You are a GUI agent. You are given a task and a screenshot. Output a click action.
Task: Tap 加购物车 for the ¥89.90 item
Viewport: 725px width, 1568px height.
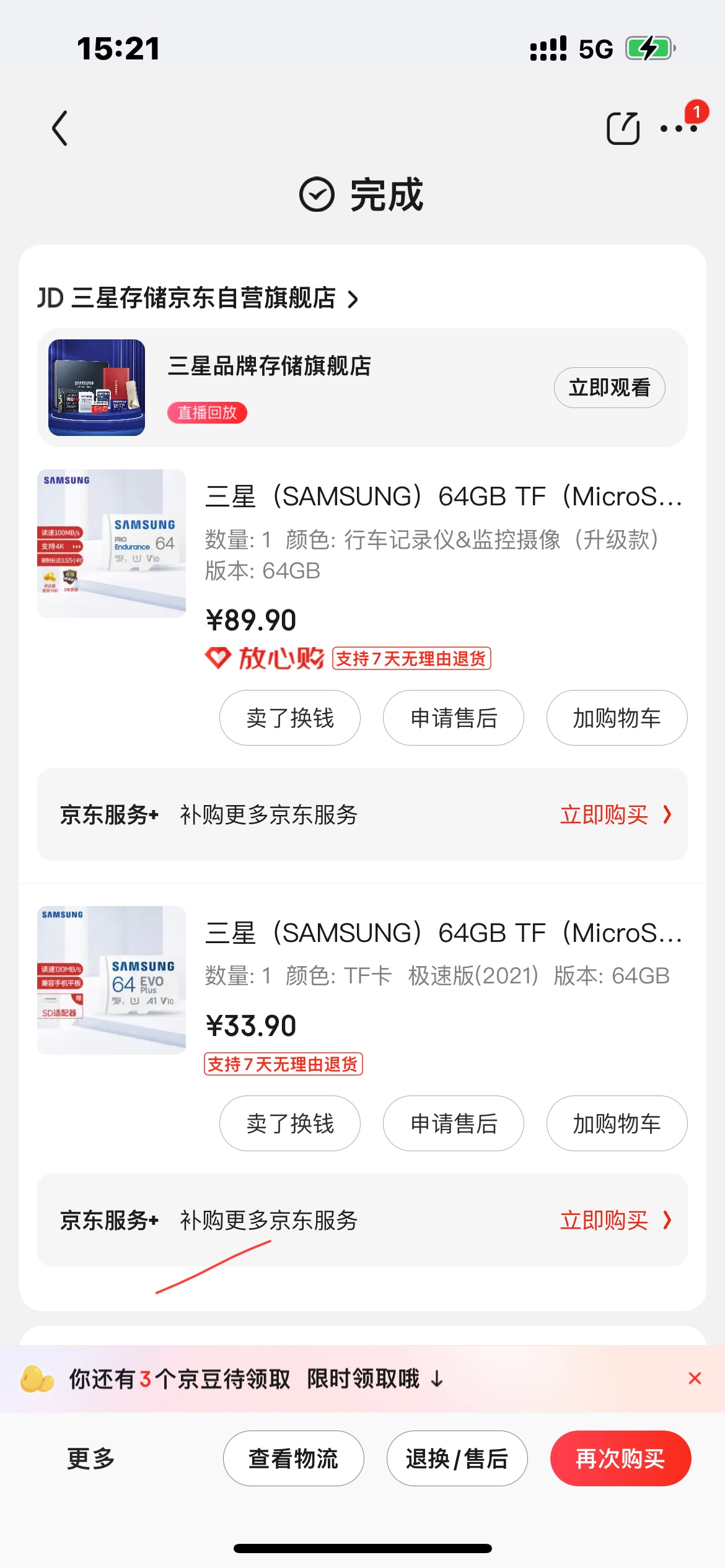coord(617,718)
